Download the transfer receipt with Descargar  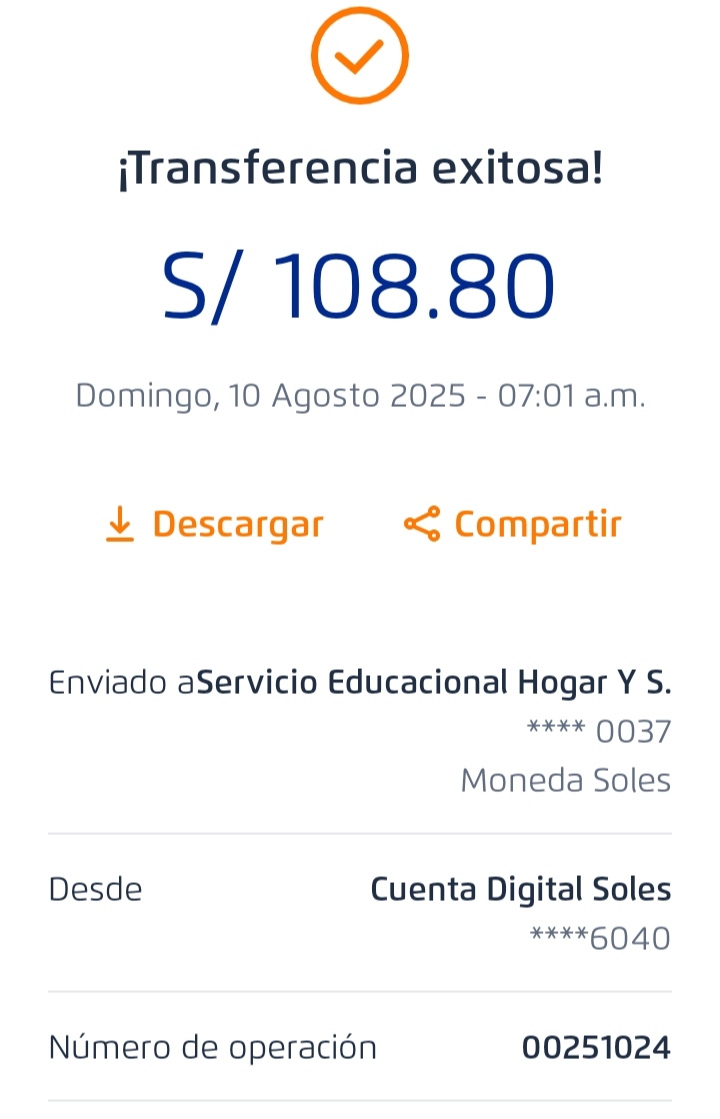[x=215, y=524]
